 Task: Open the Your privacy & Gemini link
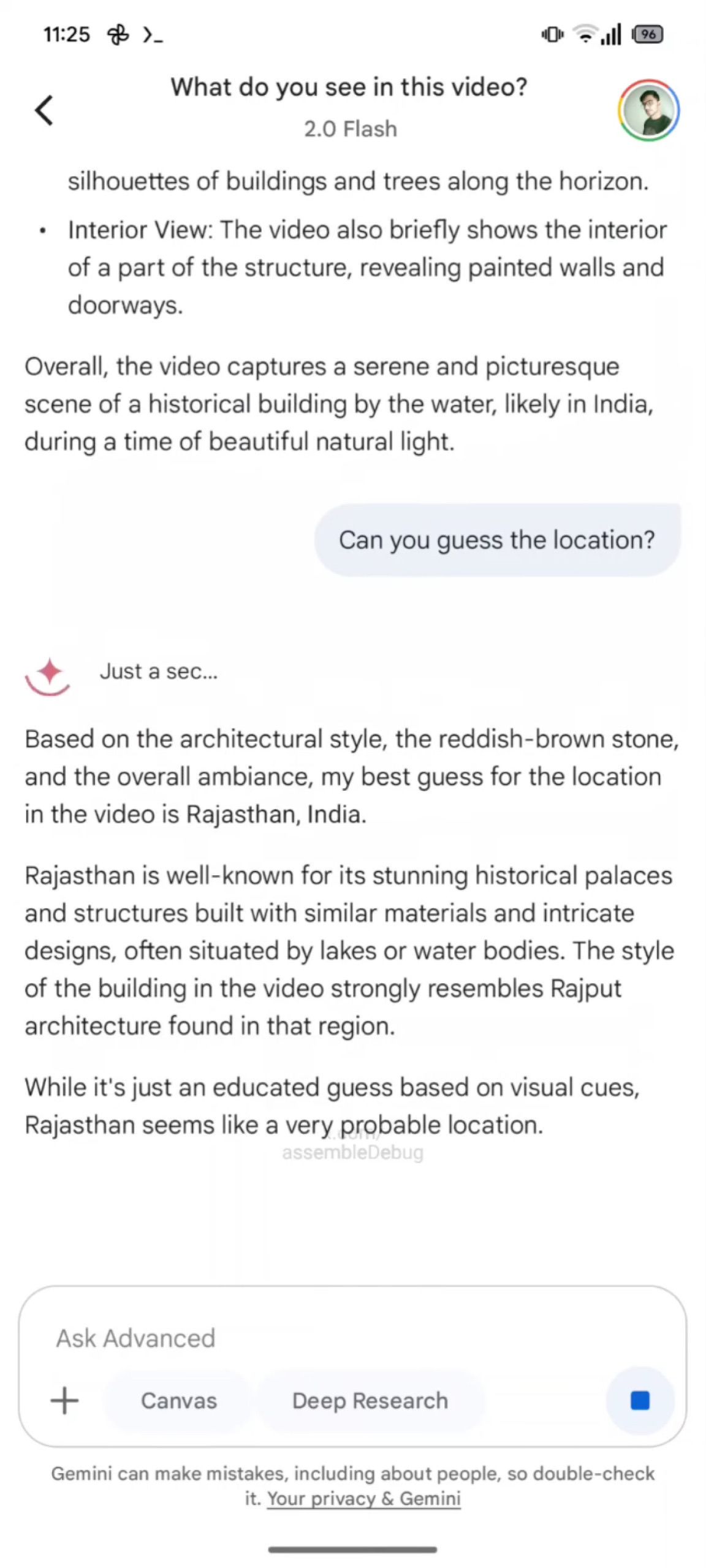pyautogui.click(x=363, y=1498)
